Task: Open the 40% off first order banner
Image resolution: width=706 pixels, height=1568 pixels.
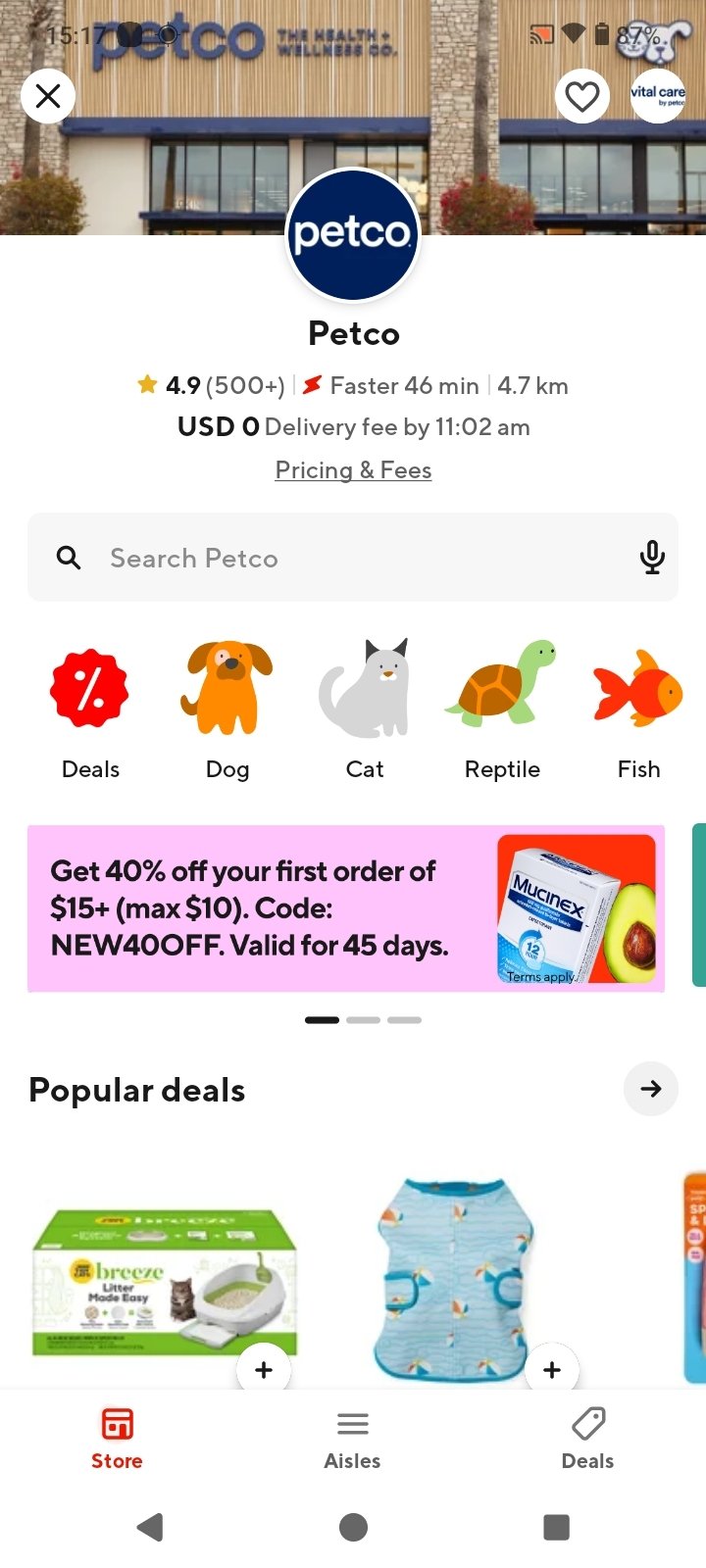Action: pos(345,908)
